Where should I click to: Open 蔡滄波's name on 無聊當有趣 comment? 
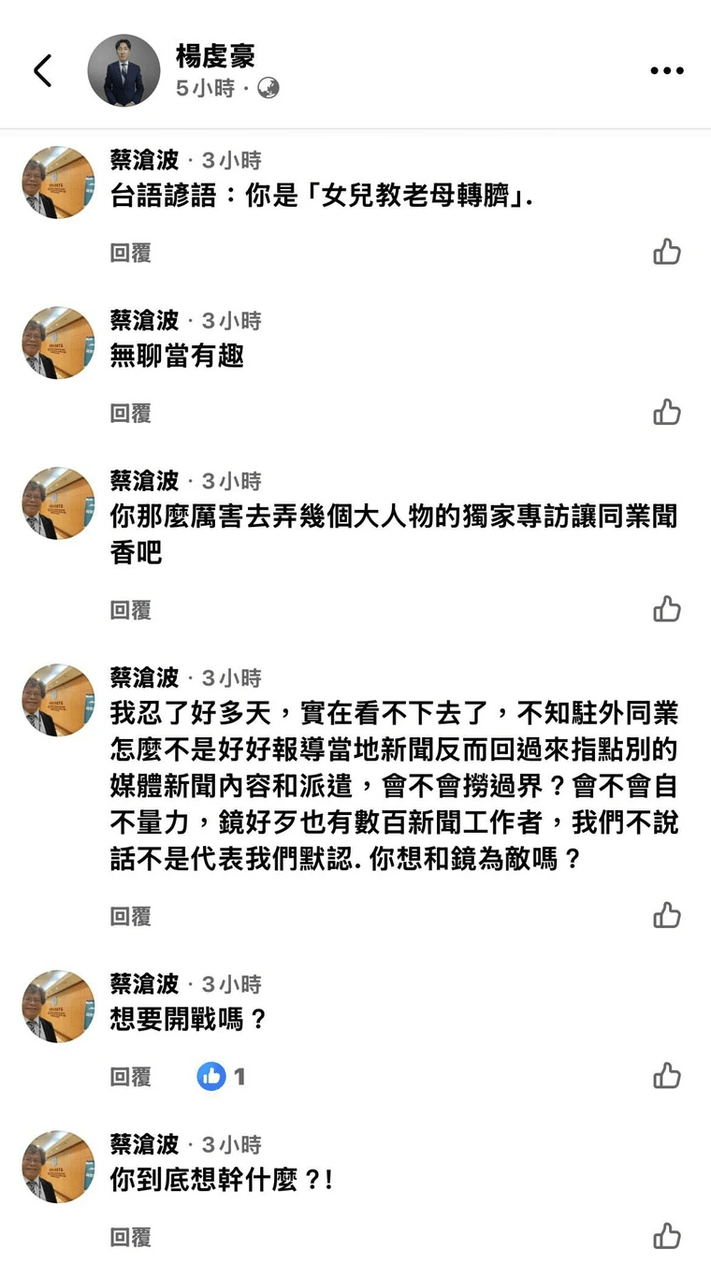click(144, 320)
